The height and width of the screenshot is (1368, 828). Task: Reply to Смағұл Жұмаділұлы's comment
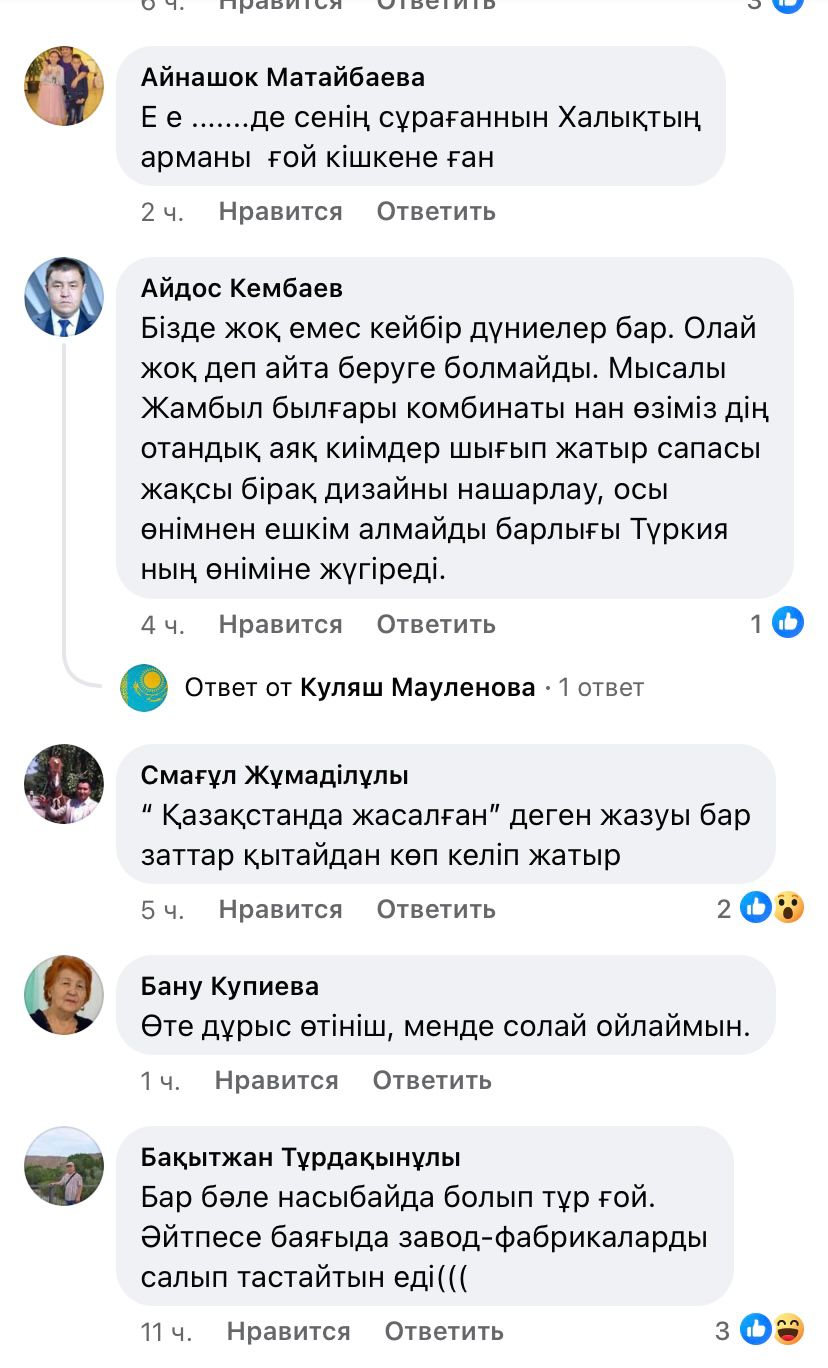[436, 910]
